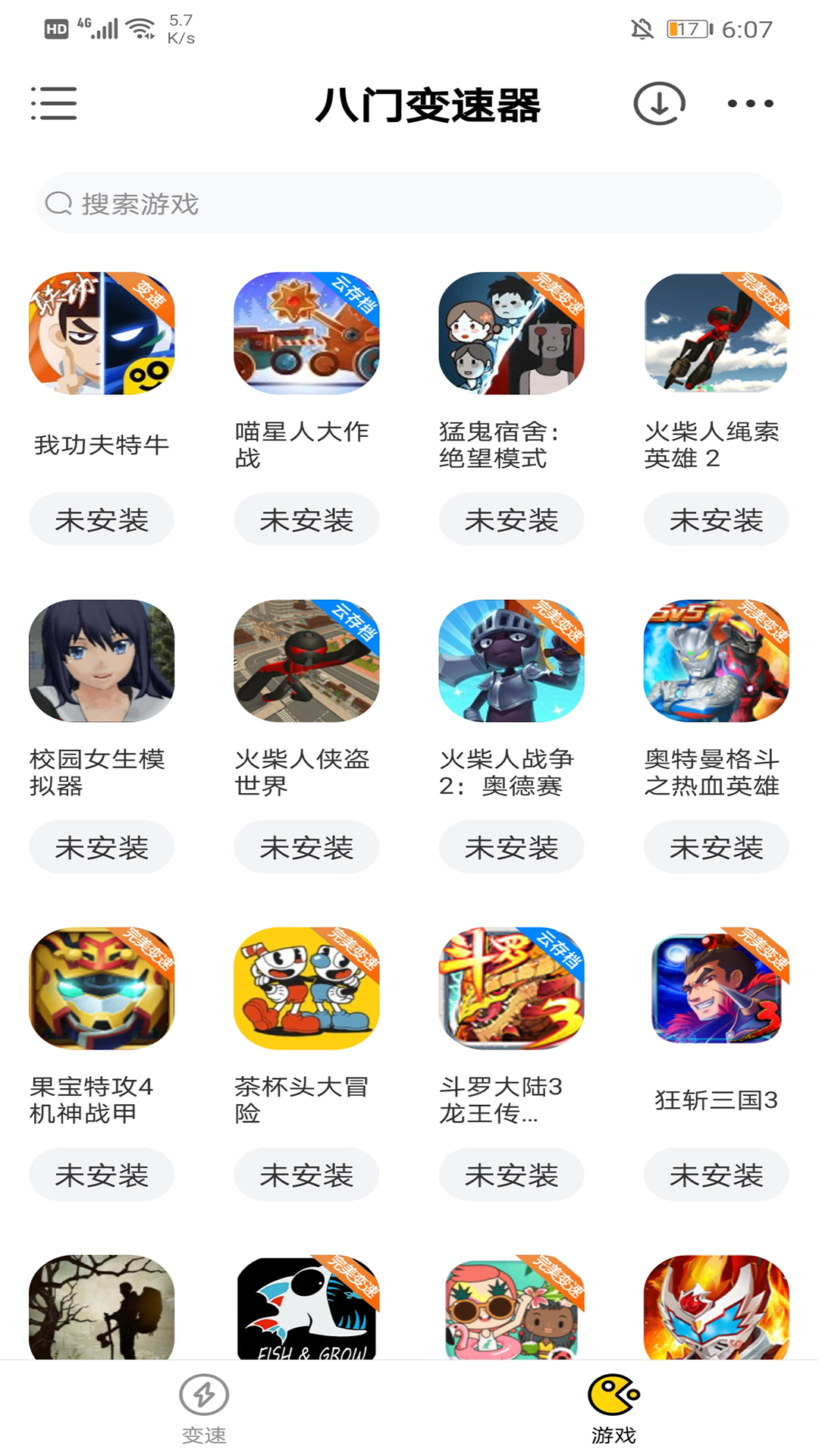819x1456 pixels.
Task: Open the 喵星人大作战 game icon
Action: 306,334
